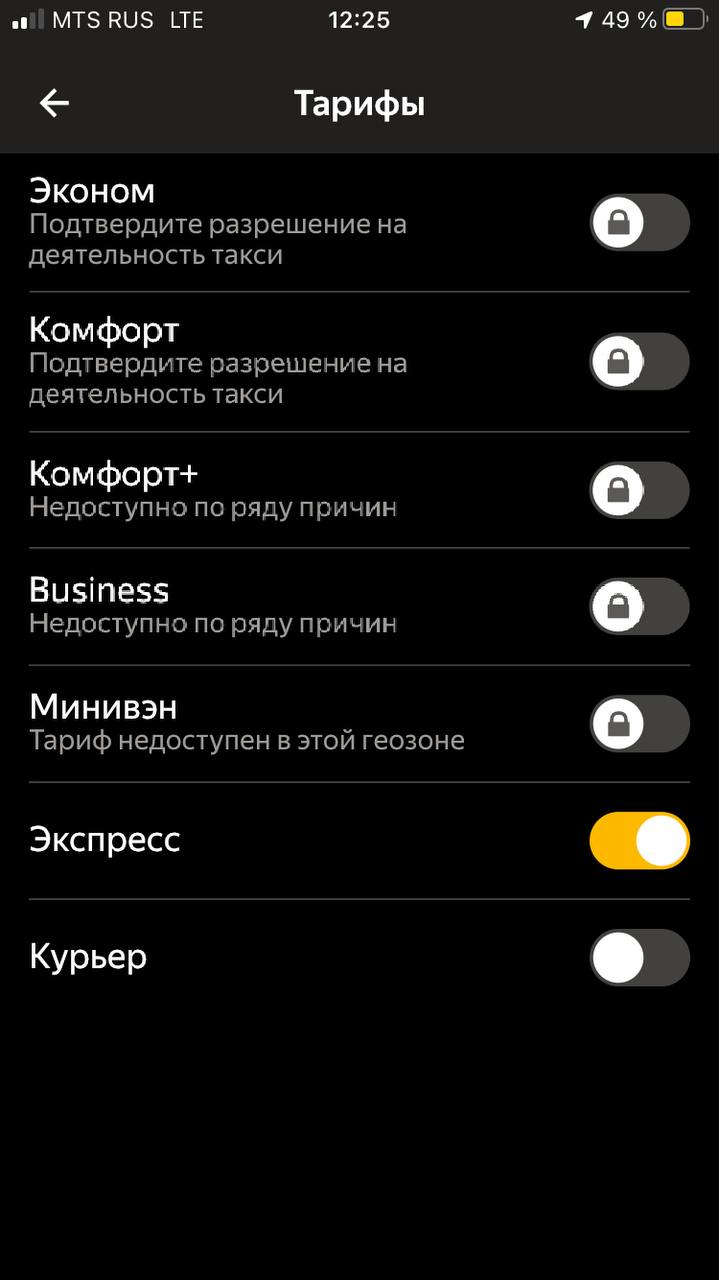Go back using the arrow icon

[54, 103]
